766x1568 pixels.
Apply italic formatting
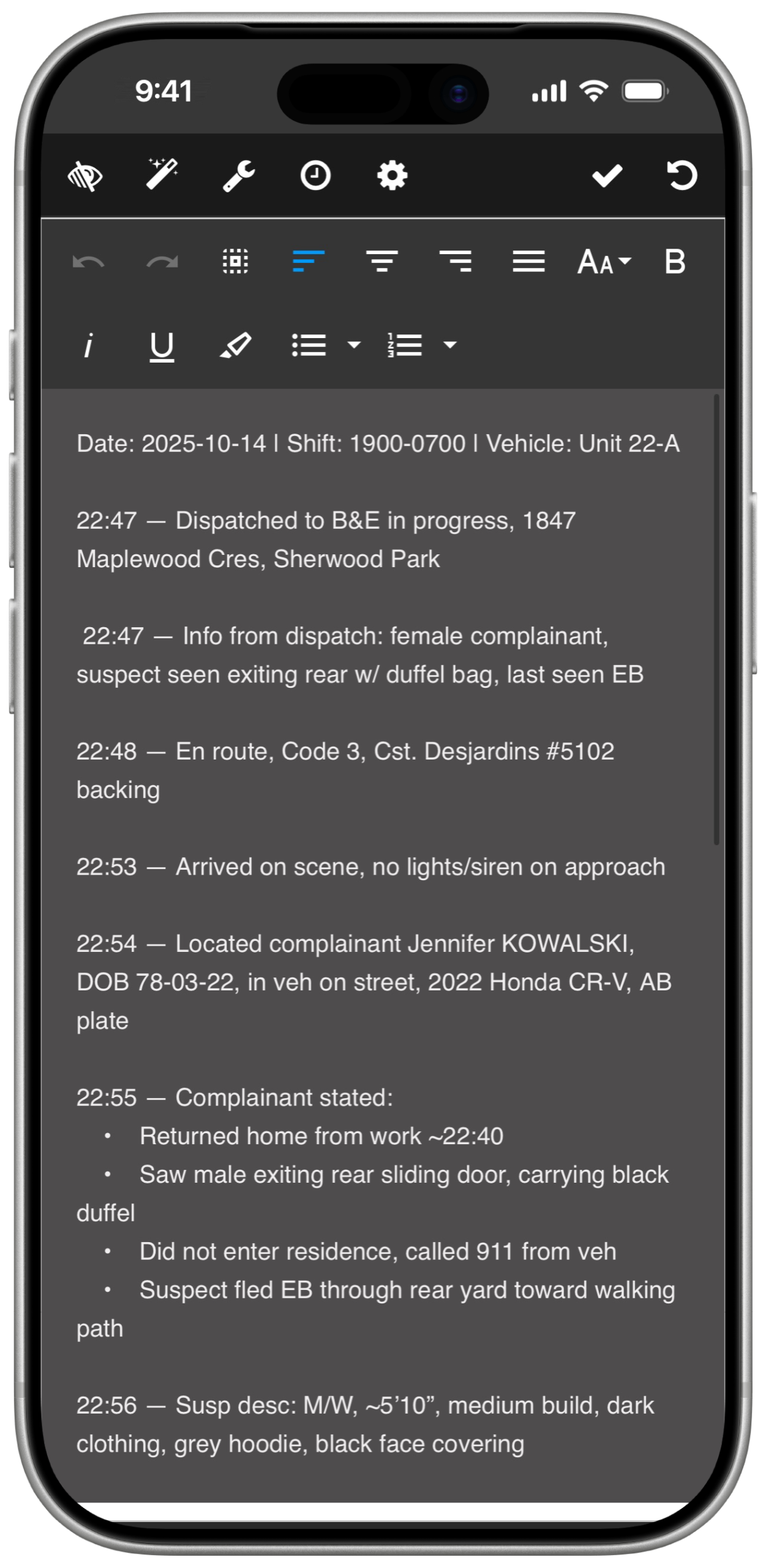[88, 345]
